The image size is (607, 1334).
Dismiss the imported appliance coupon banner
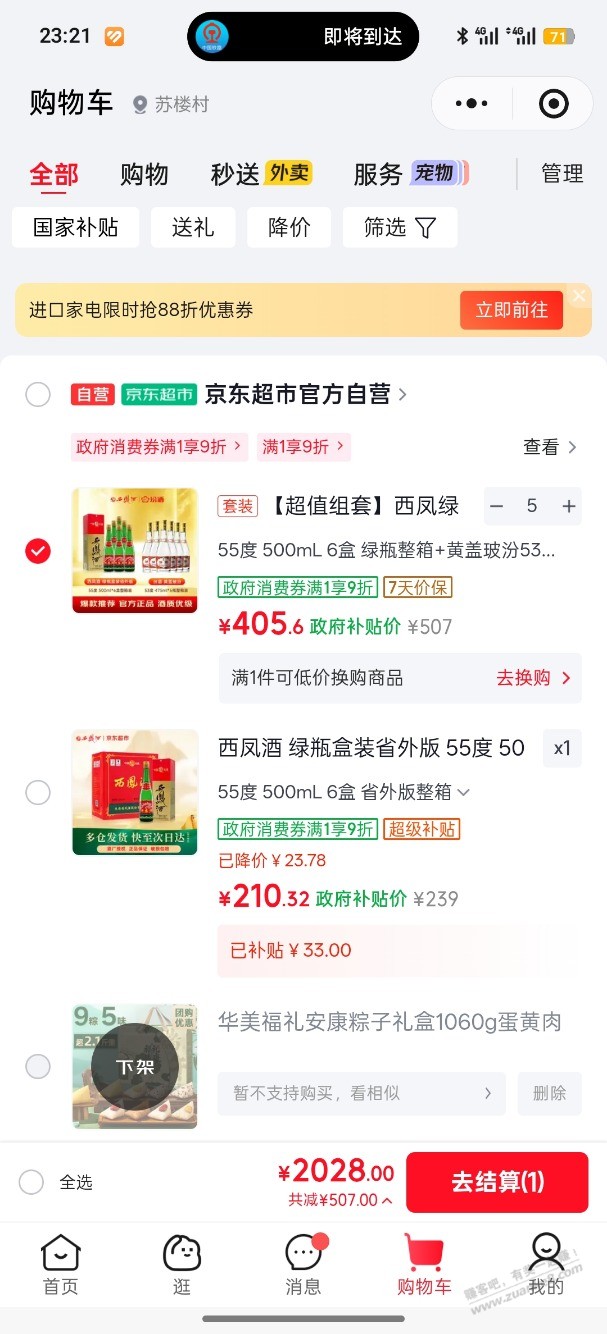coord(579,296)
